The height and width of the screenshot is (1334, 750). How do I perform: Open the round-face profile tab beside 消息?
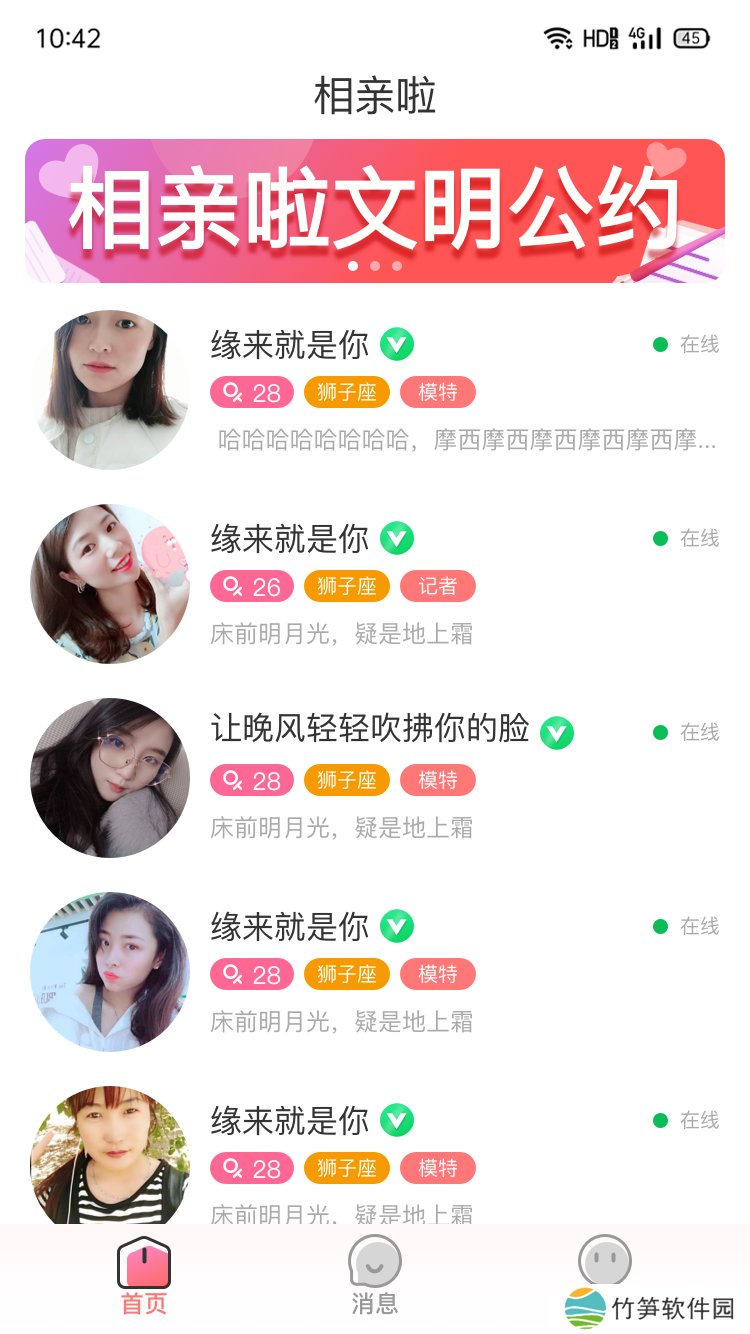pos(604,1262)
